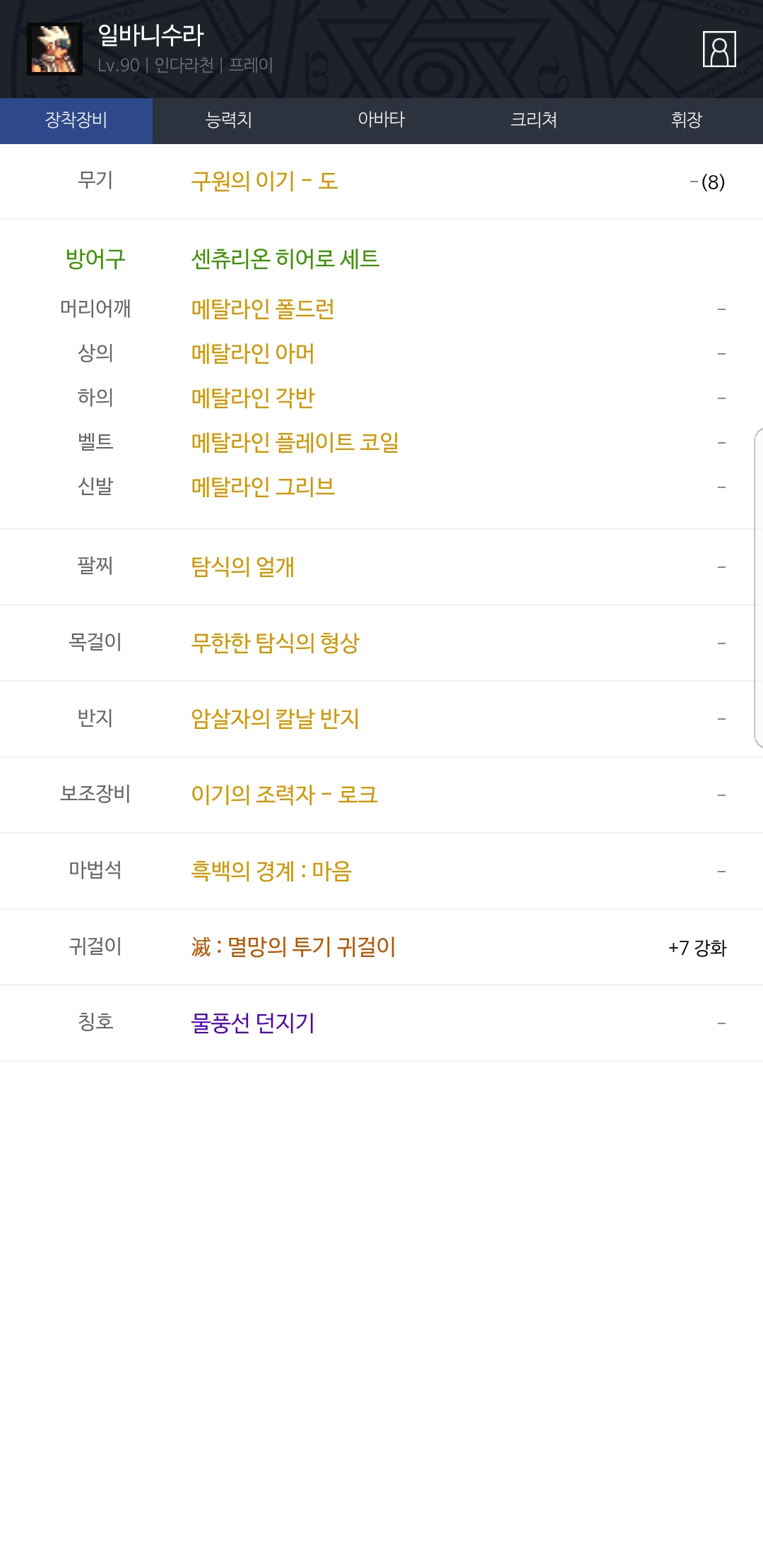The width and height of the screenshot is (763, 1568).
Task: Open bracelet item 탐식의 얼개
Action: (242, 566)
